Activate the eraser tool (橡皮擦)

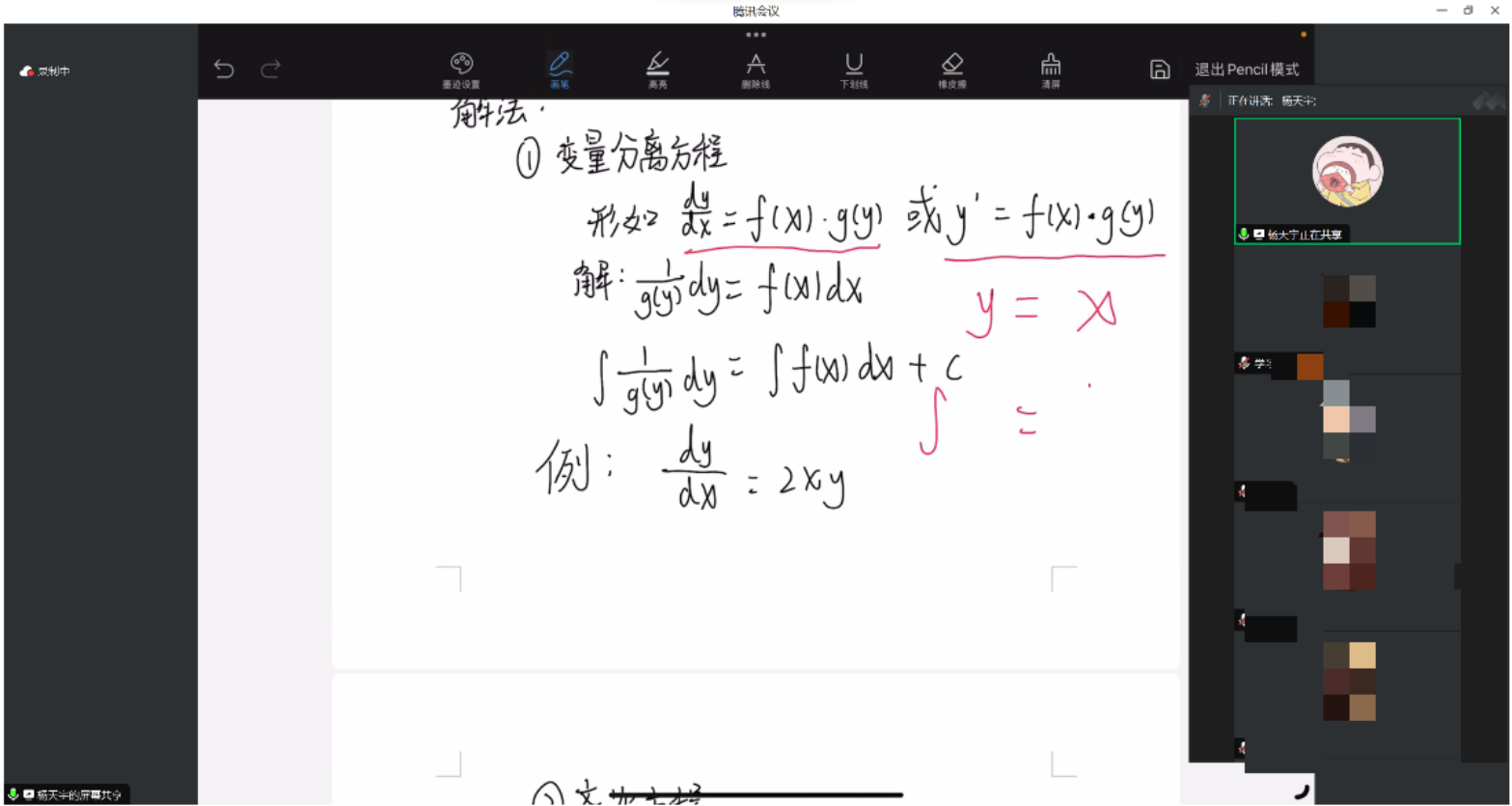click(x=952, y=69)
